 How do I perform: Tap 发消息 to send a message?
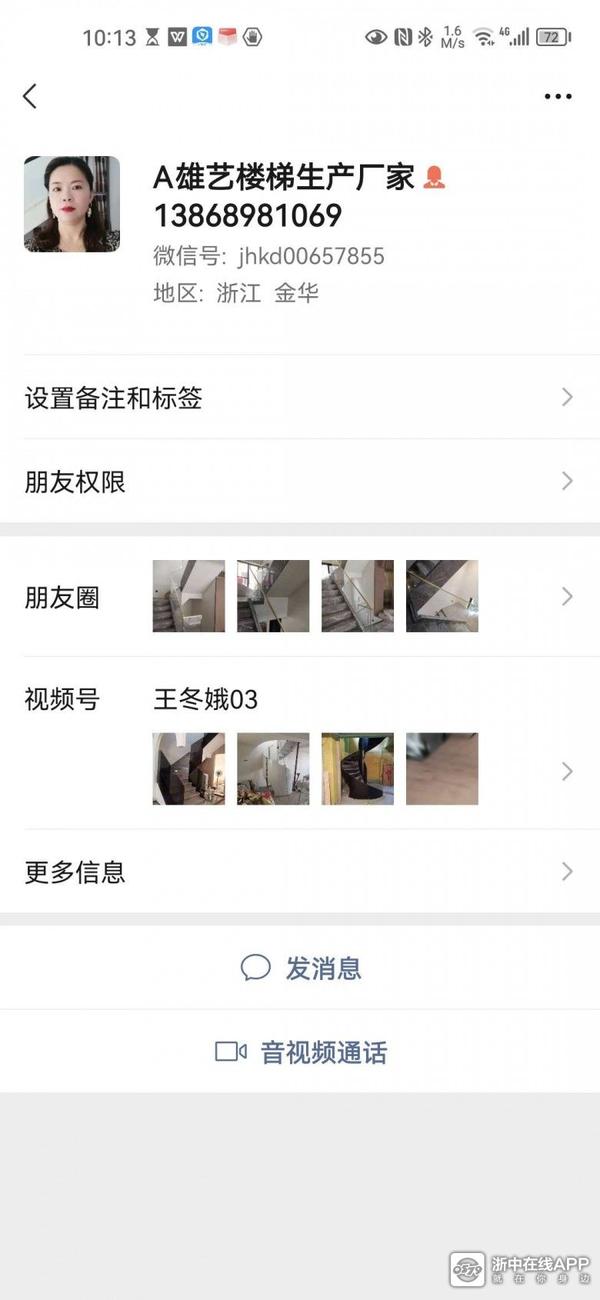click(300, 968)
